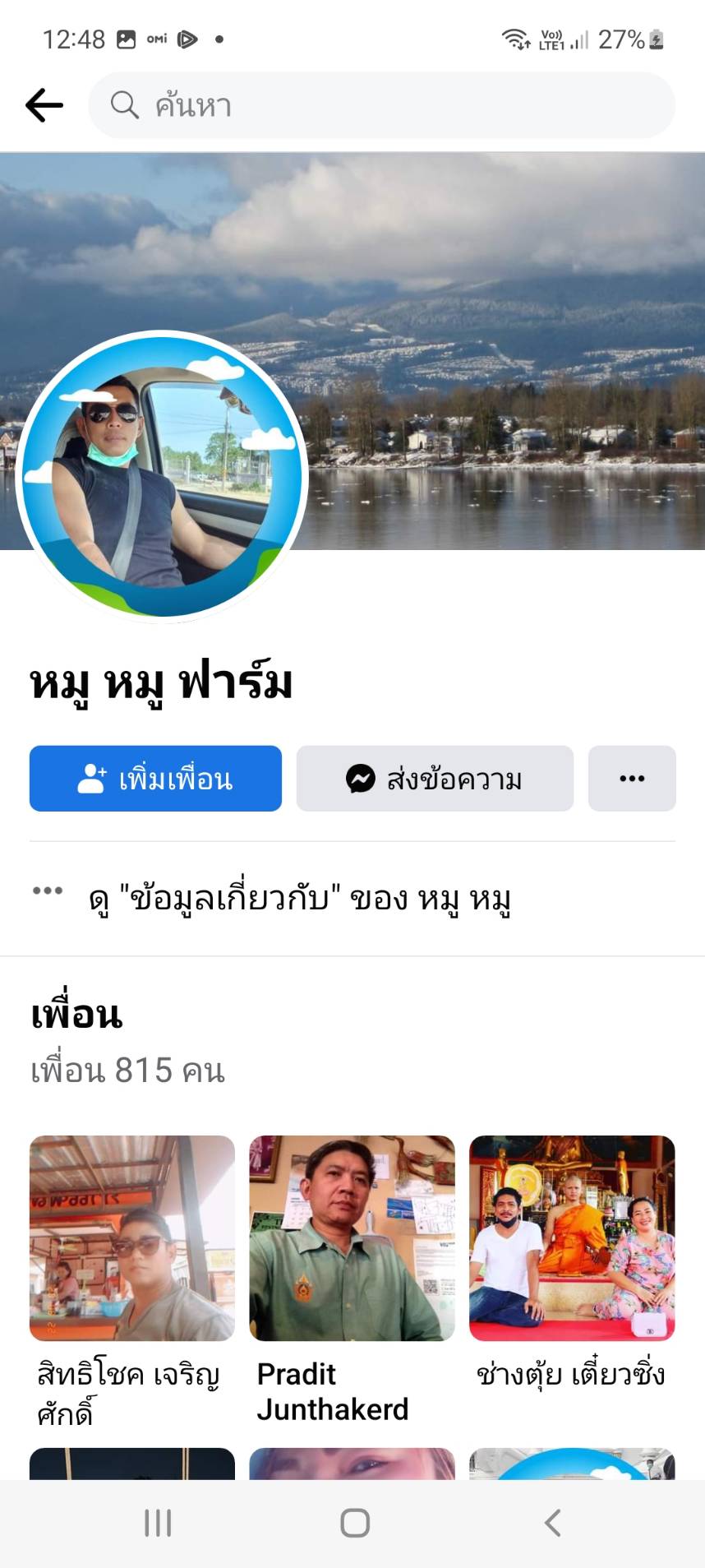
Task: Open the ค้นหา search field
Action: (381, 105)
